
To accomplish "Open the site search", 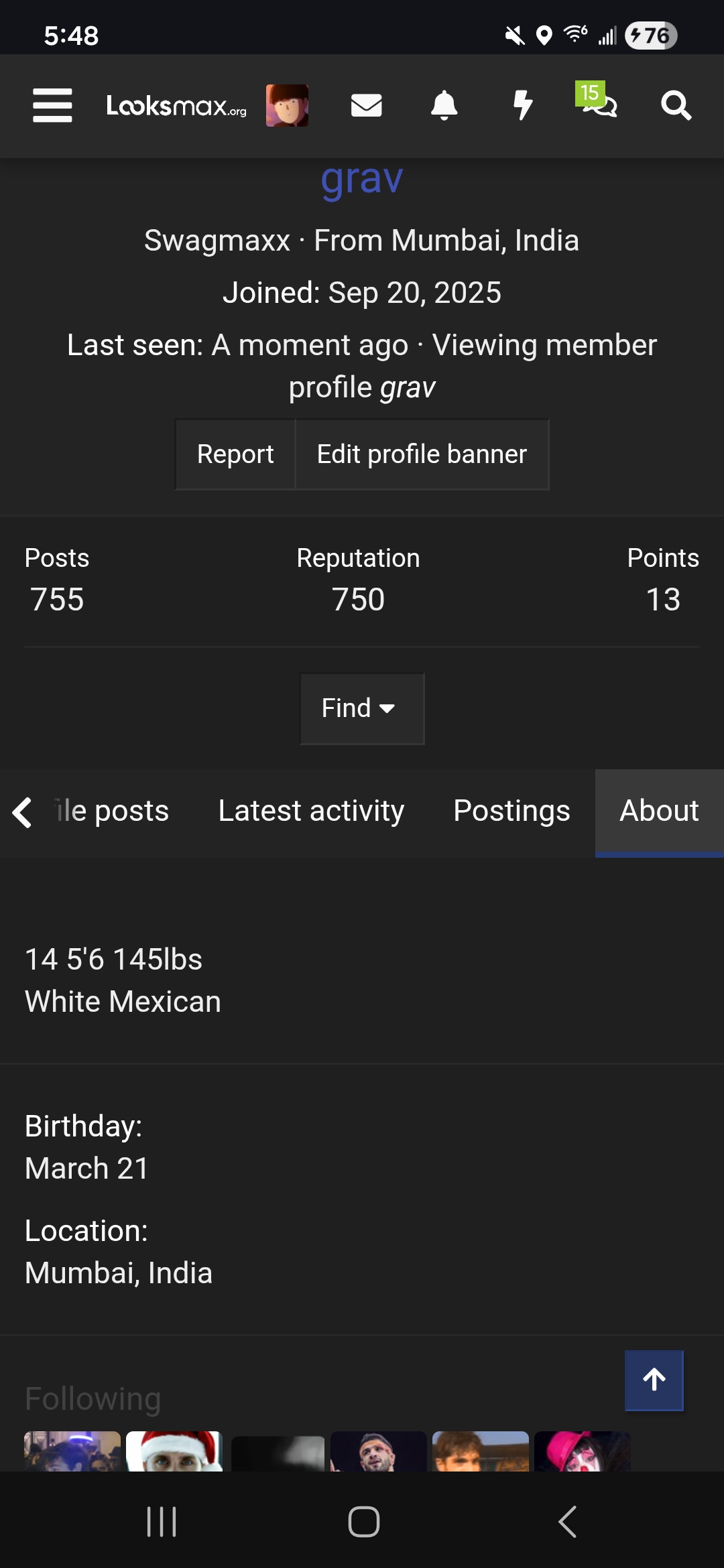I will click(x=676, y=106).
